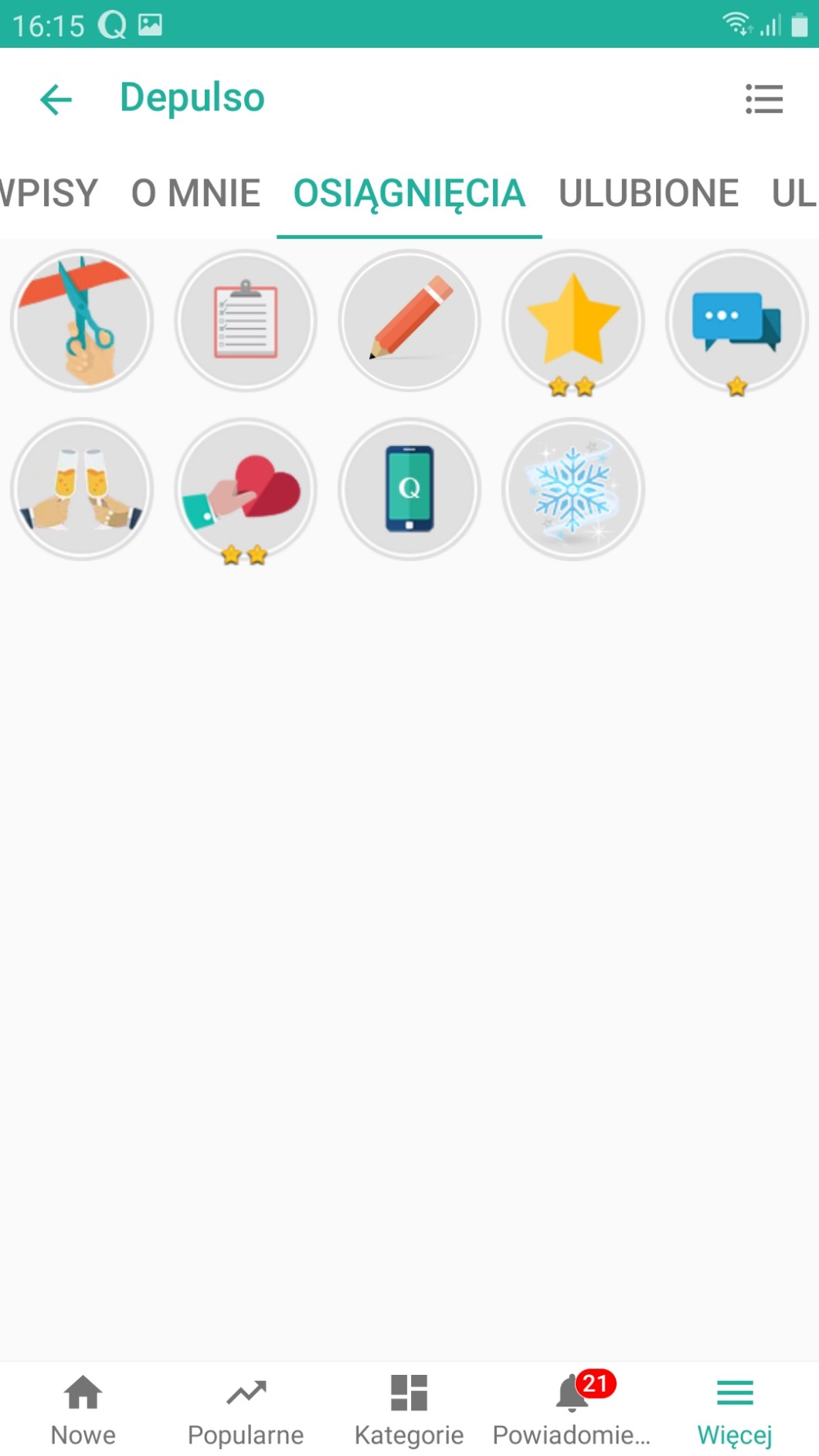Open the list menu icon
The height and width of the screenshot is (1456, 819).
tap(763, 99)
